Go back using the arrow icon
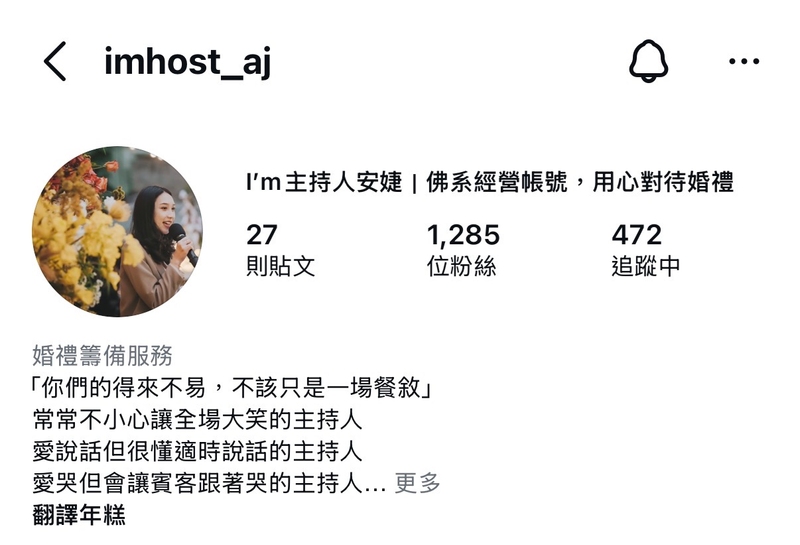The width and height of the screenshot is (800, 545). click(55, 62)
